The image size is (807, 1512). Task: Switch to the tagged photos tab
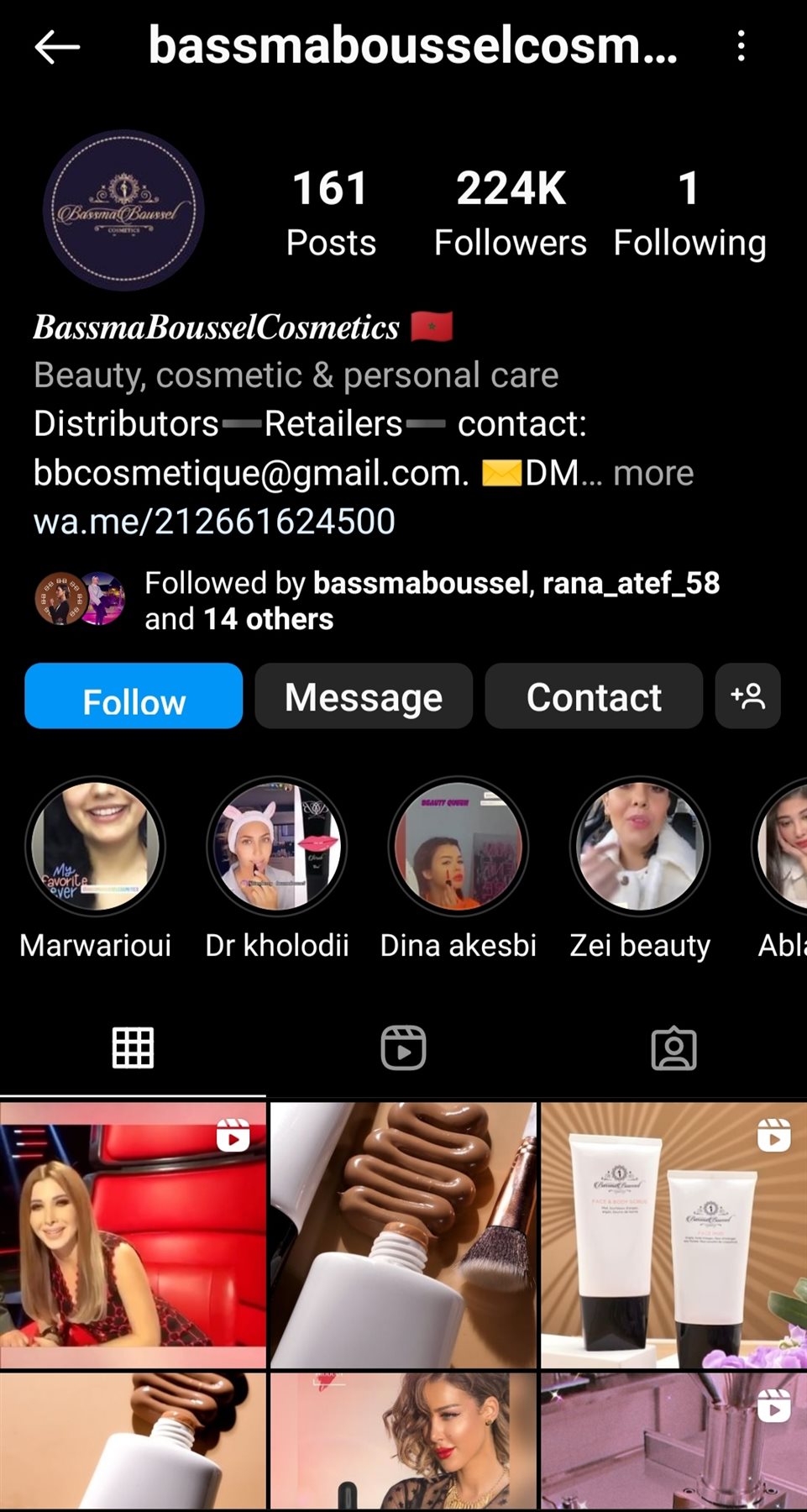pyautogui.click(x=673, y=1047)
